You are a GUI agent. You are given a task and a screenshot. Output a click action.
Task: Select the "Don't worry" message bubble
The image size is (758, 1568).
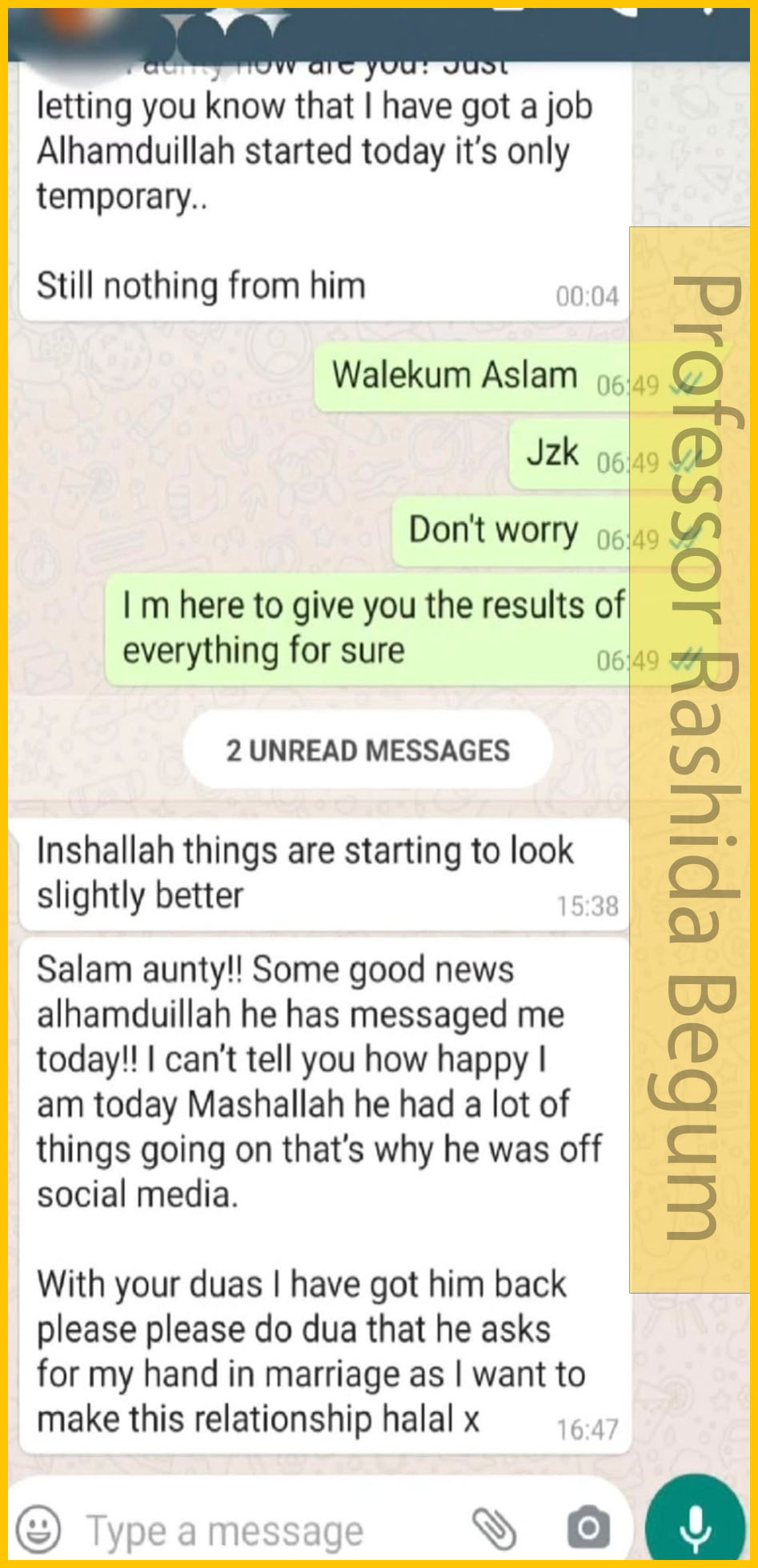click(494, 528)
